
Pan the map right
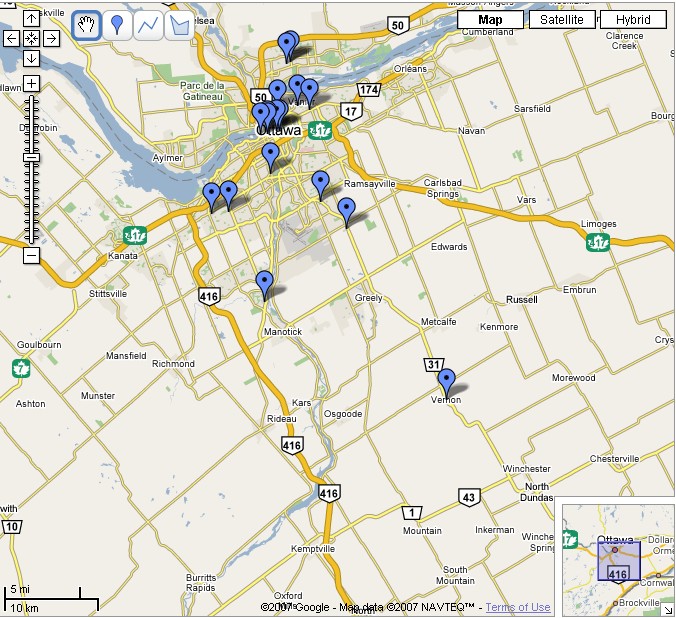point(50,38)
